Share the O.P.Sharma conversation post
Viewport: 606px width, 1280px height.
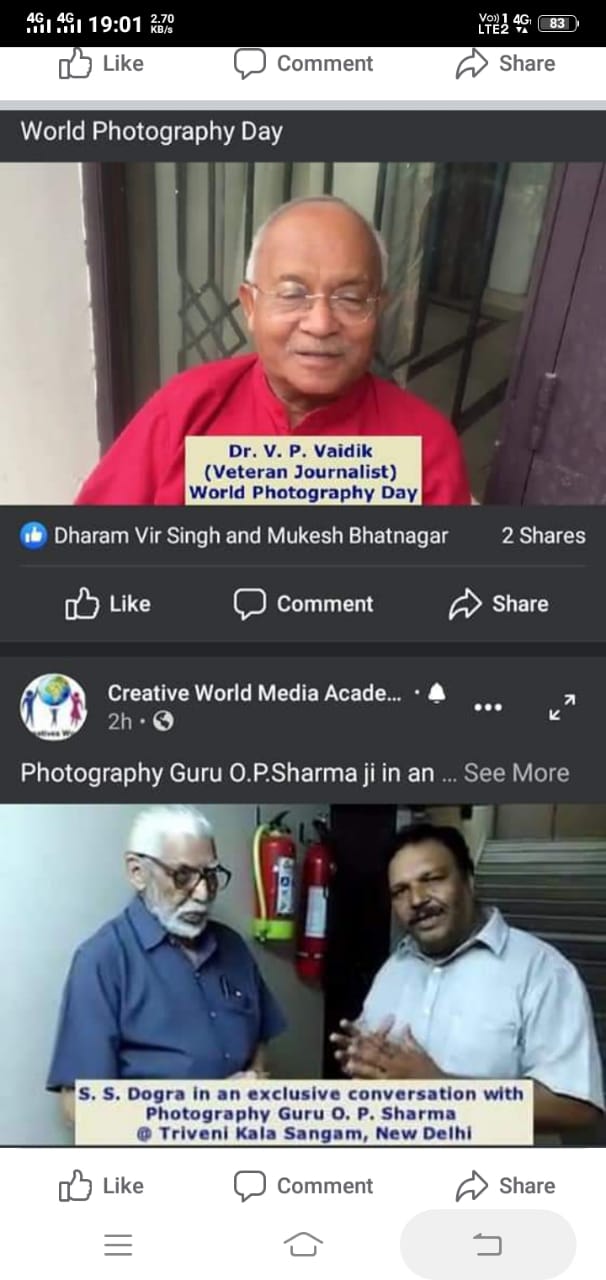(x=505, y=1186)
